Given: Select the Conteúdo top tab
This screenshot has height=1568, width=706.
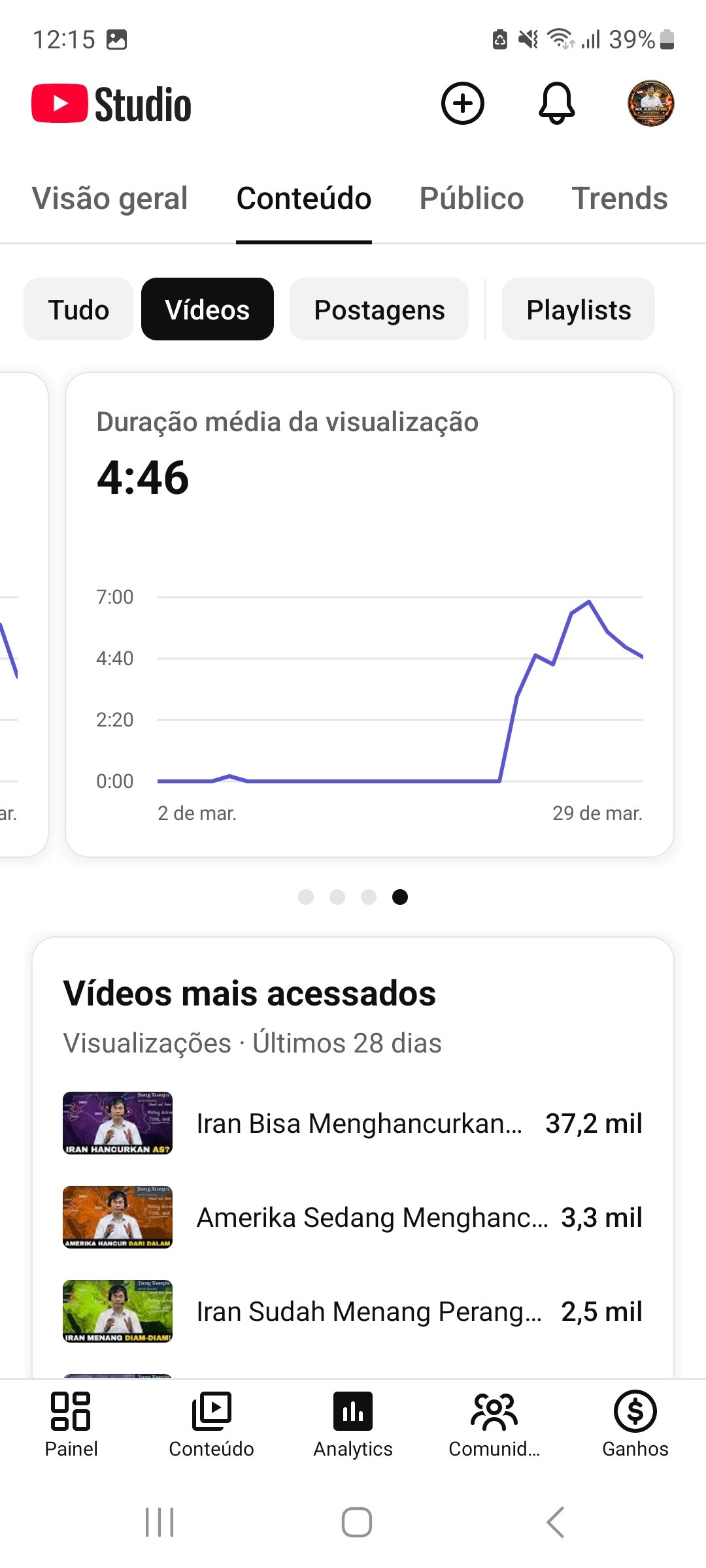Looking at the screenshot, I should 304,199.
